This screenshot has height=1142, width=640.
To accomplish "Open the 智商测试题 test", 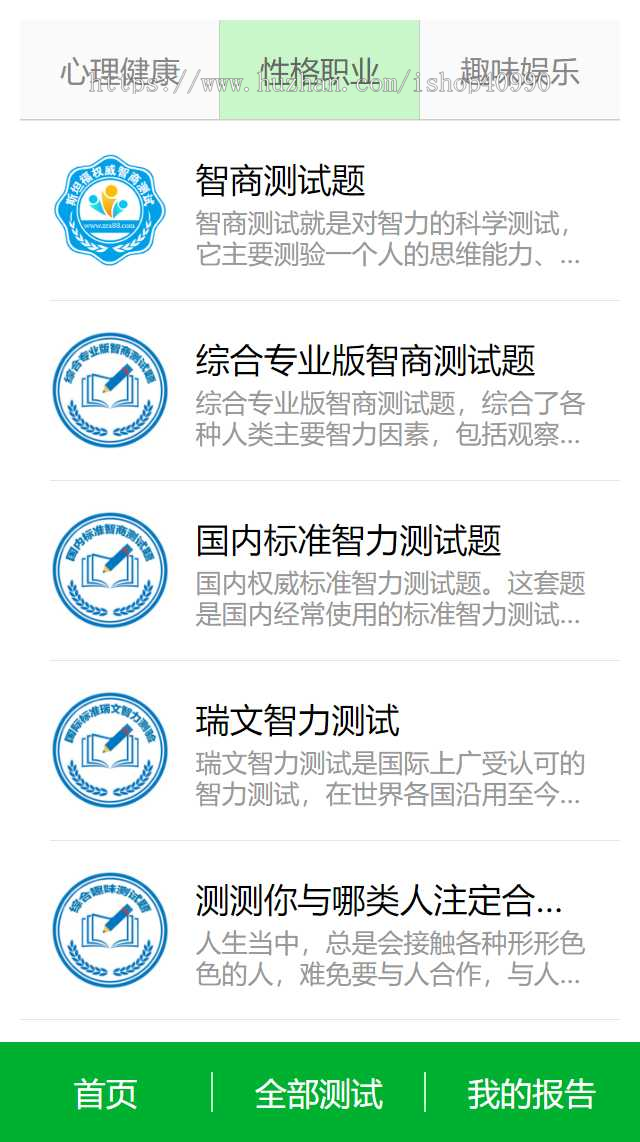I will [334, 211].
